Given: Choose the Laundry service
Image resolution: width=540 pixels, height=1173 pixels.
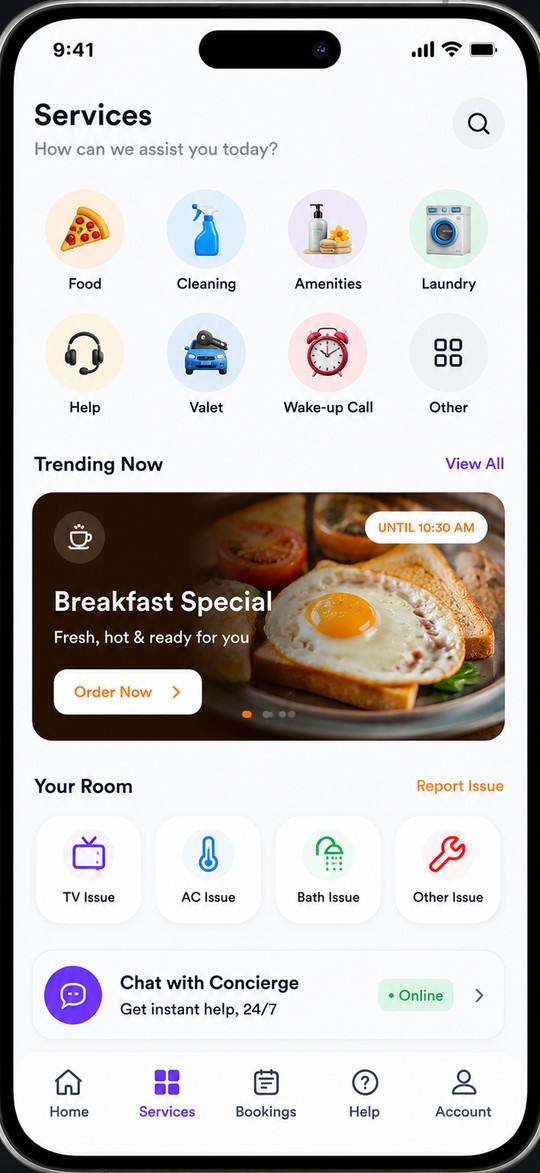Looking at the screenshot, I should click(x=448, y=241).
